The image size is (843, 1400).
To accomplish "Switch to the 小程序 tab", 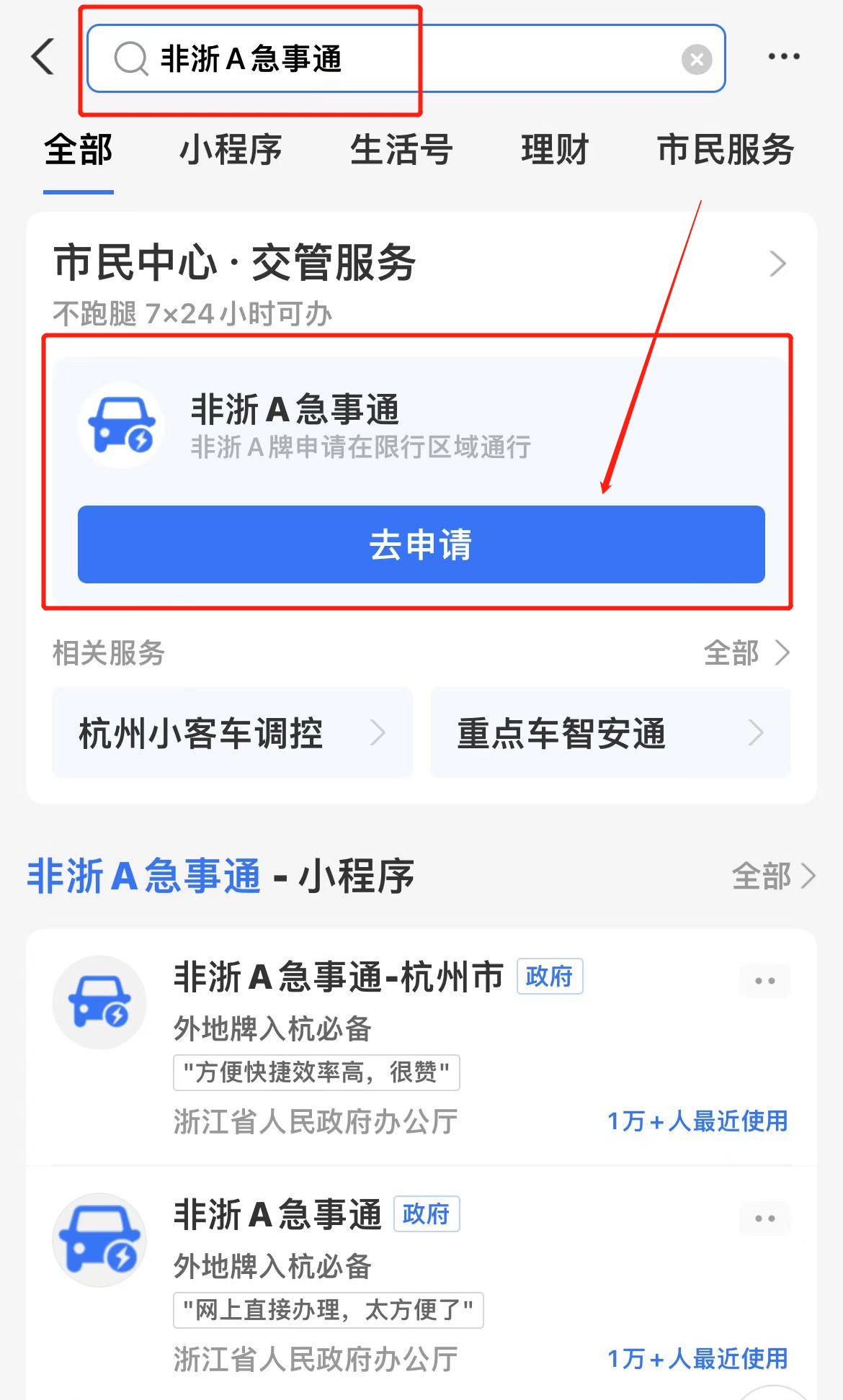I will (x=231, y=150).
